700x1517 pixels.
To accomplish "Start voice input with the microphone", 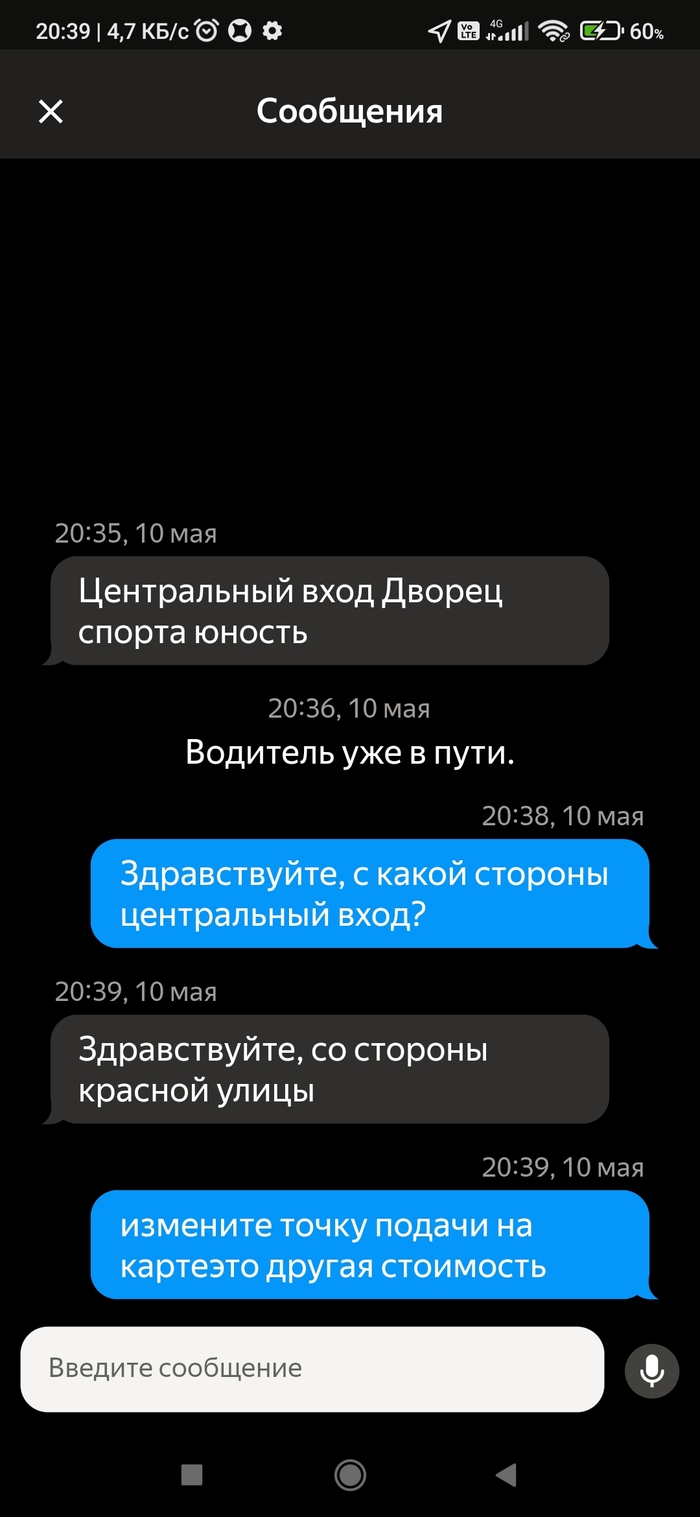I will (x=652, y=1369).
